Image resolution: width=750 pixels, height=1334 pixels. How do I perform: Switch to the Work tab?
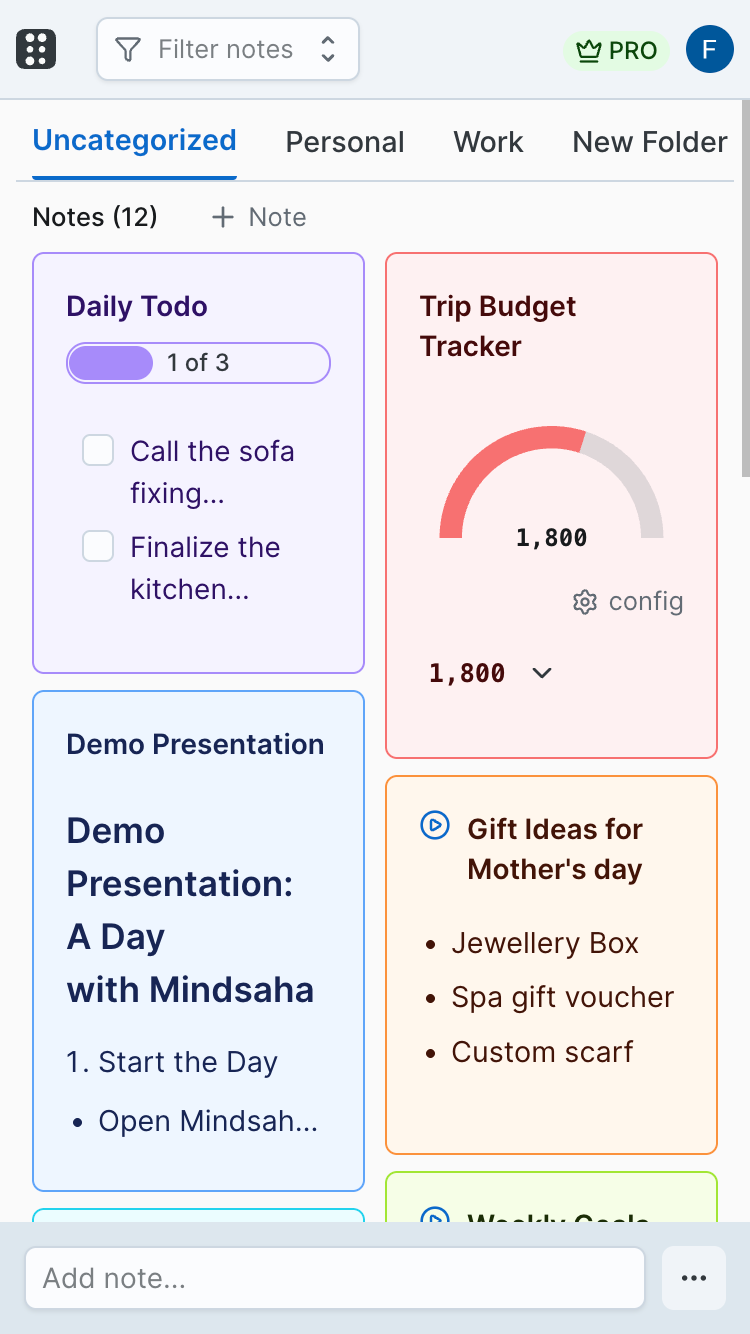[488, 142]
